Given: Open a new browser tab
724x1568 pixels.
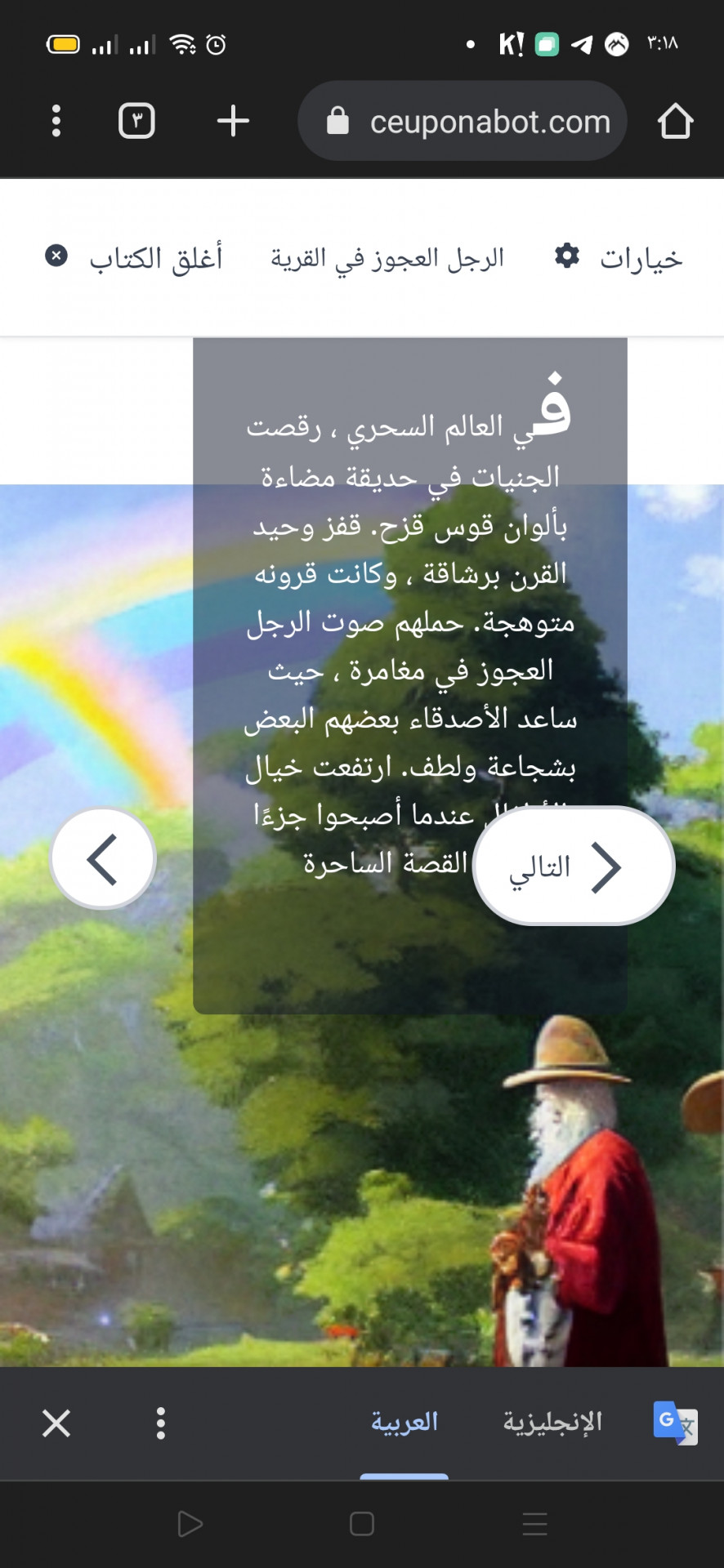Looking at the screenshot, I should pos(233,121).
